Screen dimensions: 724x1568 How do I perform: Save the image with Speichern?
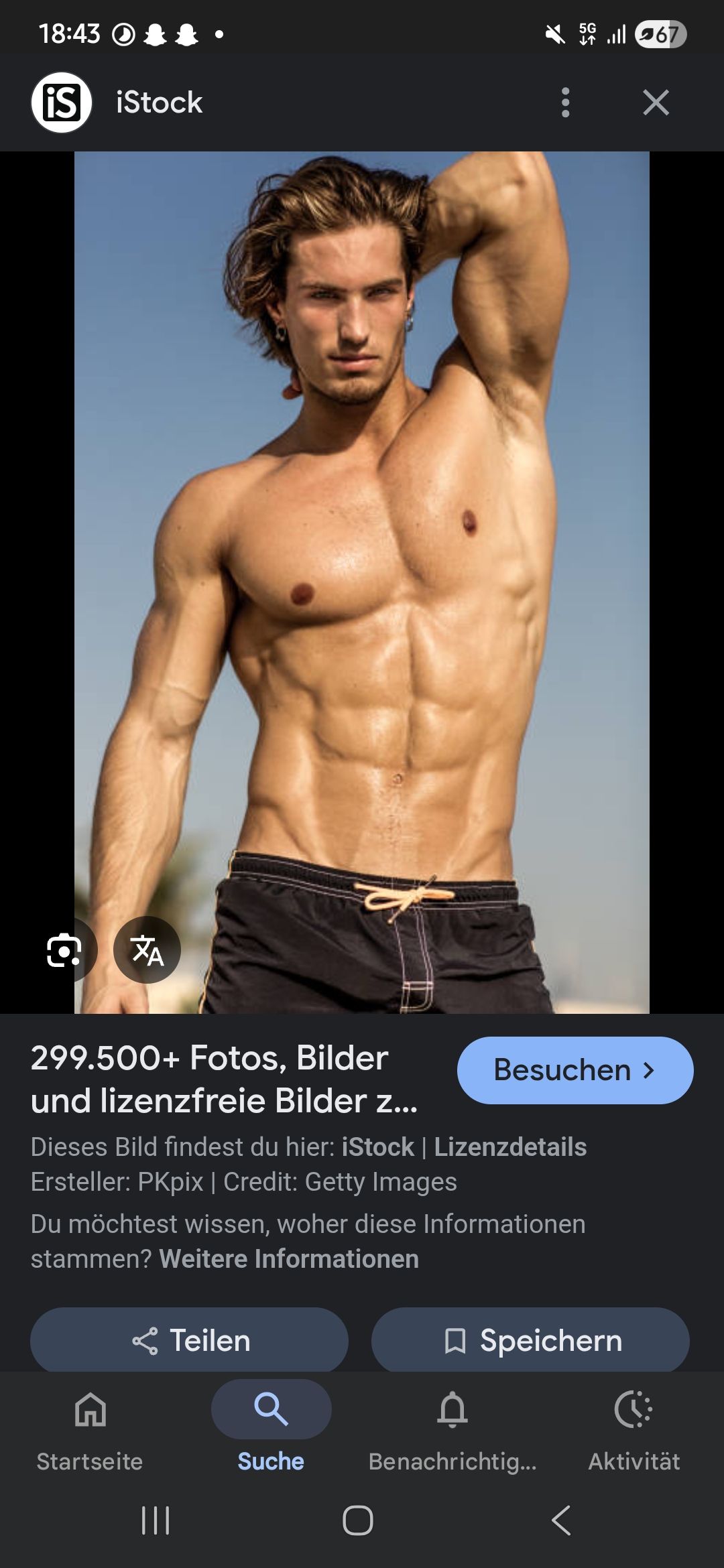tap(530, 1341)
